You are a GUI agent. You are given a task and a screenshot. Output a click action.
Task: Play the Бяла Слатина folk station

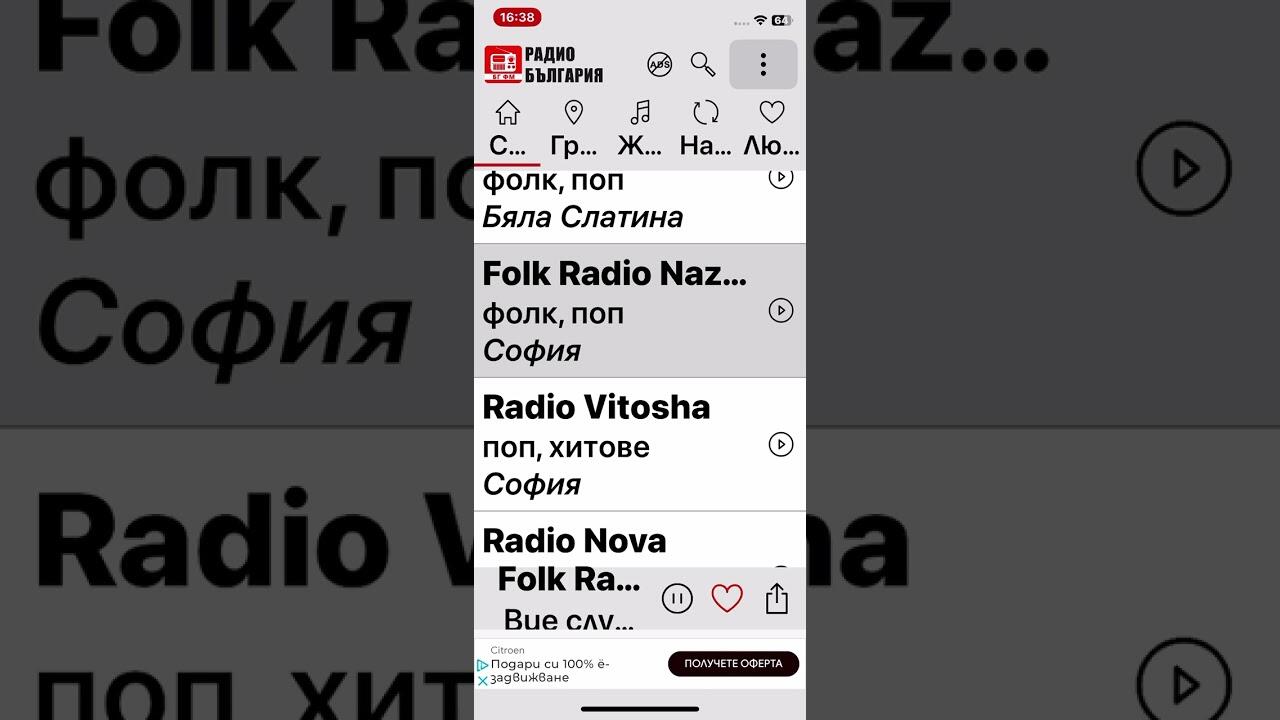click(x=780, y=179)
